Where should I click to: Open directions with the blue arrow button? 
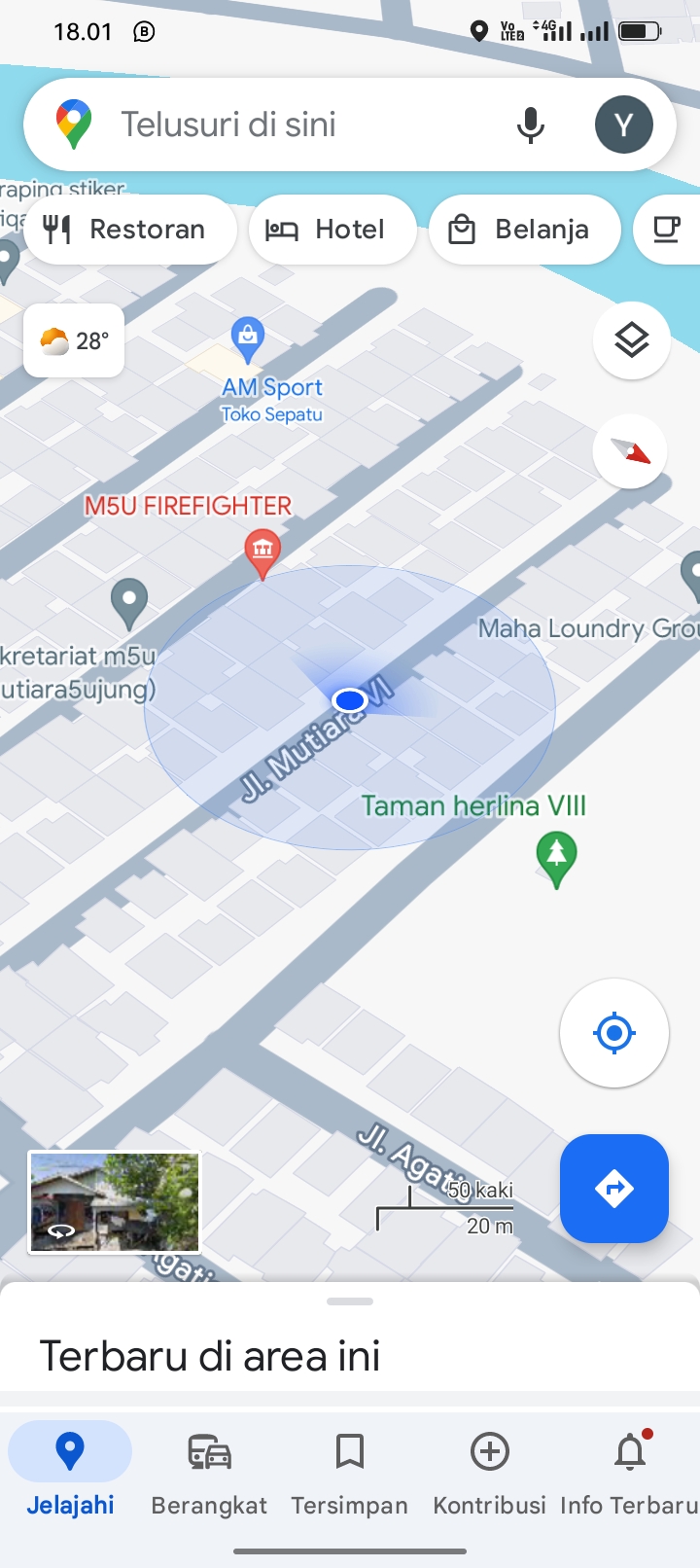[x=613, y=1188]
